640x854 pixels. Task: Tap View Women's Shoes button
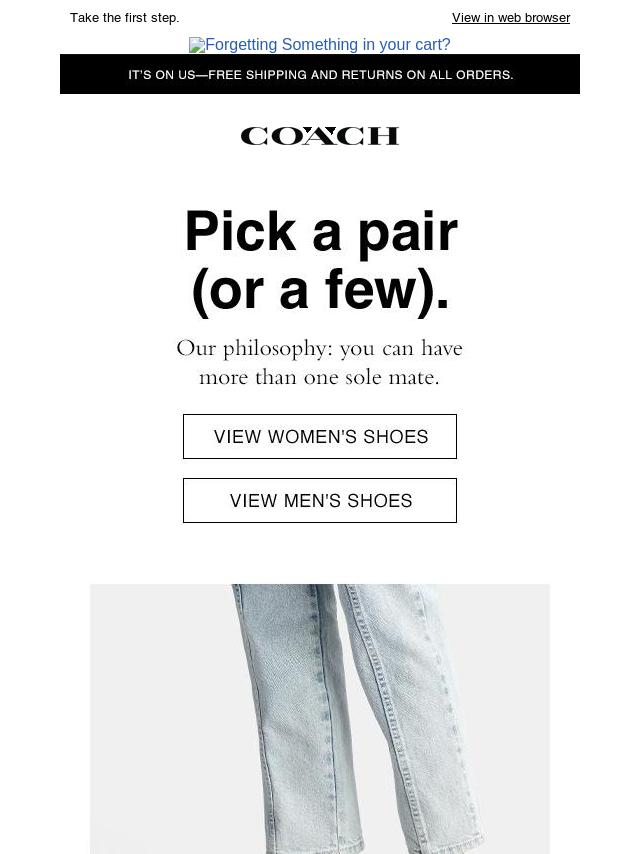pyautogui.click(x=320, y=437)
